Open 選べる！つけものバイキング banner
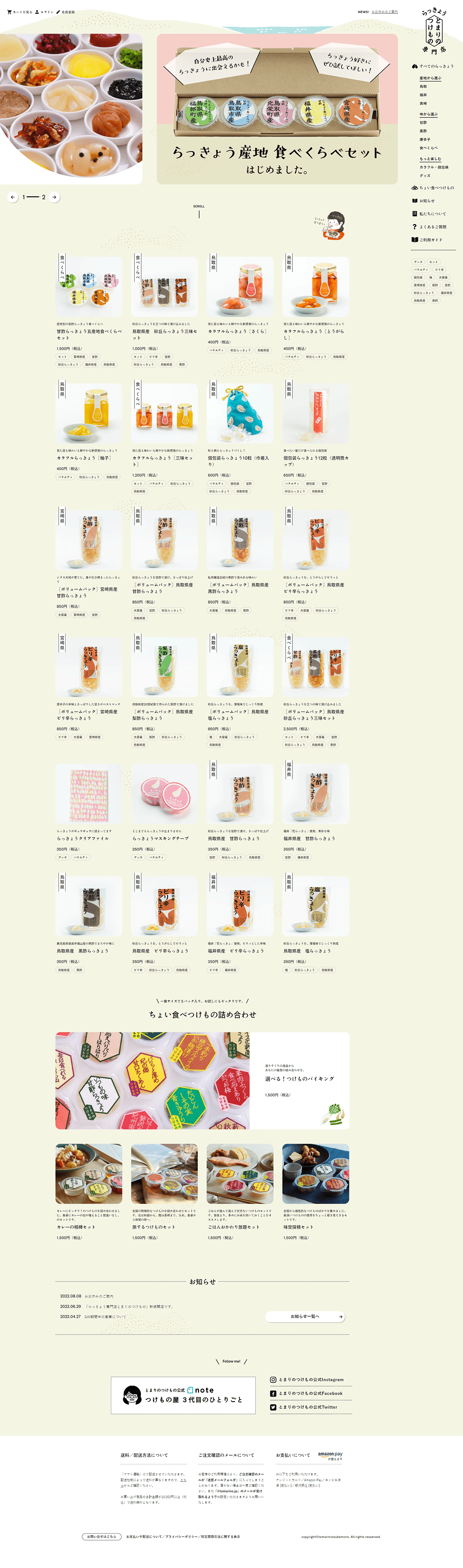The image size is (463, 1568). [202, 1080]
